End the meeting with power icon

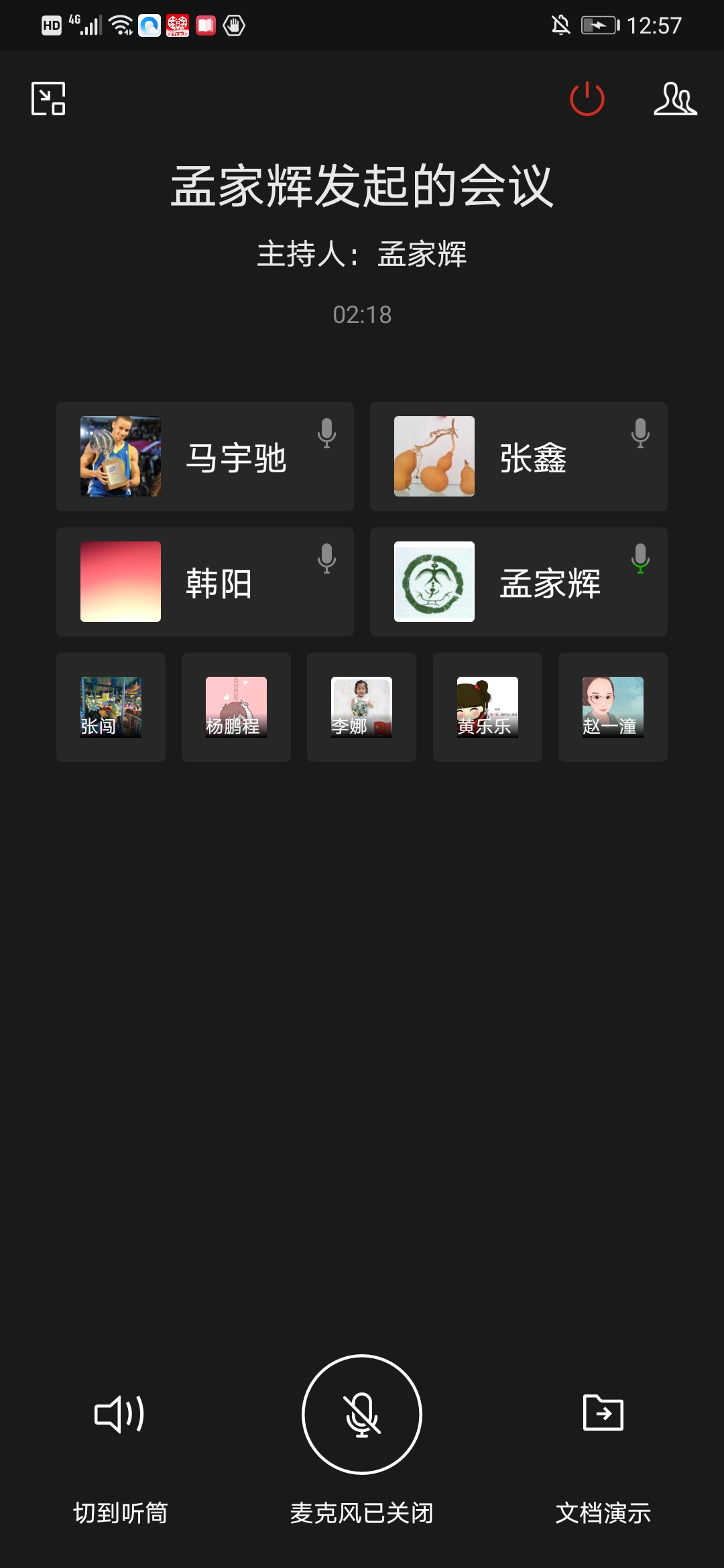tap(587, 99)
